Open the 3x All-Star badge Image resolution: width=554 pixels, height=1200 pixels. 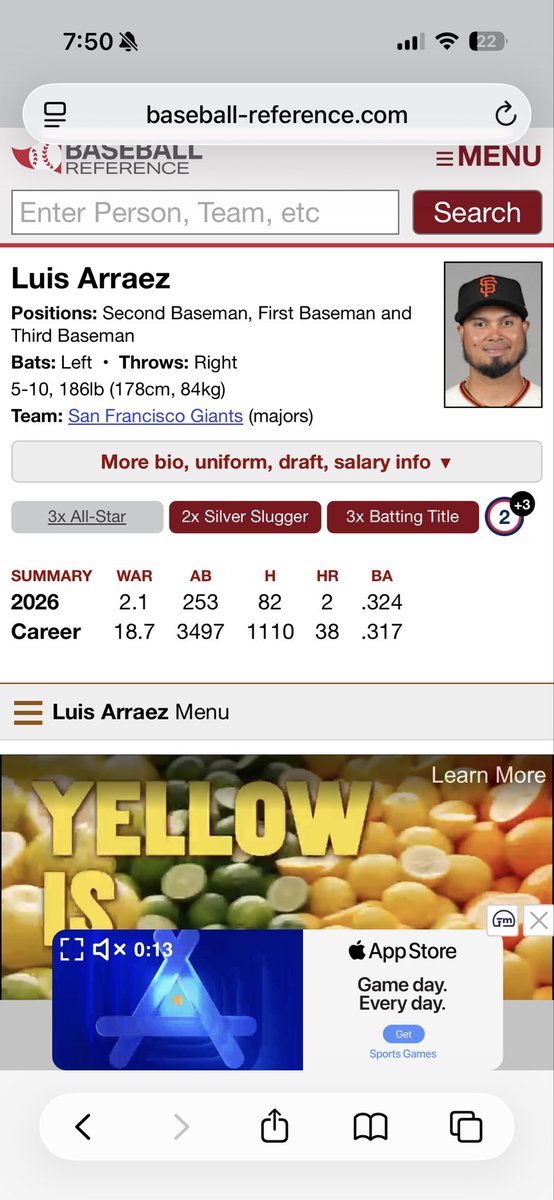[87, 517]
